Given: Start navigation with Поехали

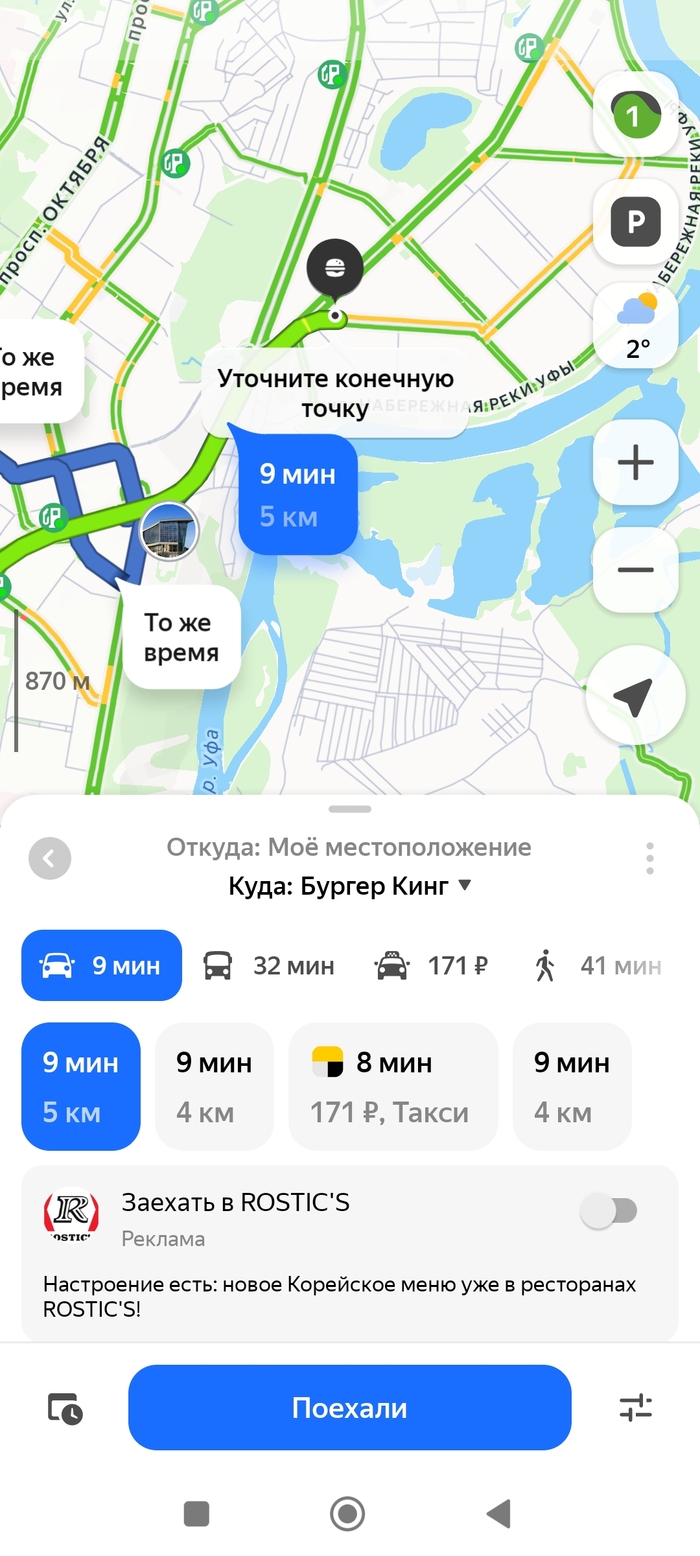Looking at the screenshot, I should (349, 1408).
